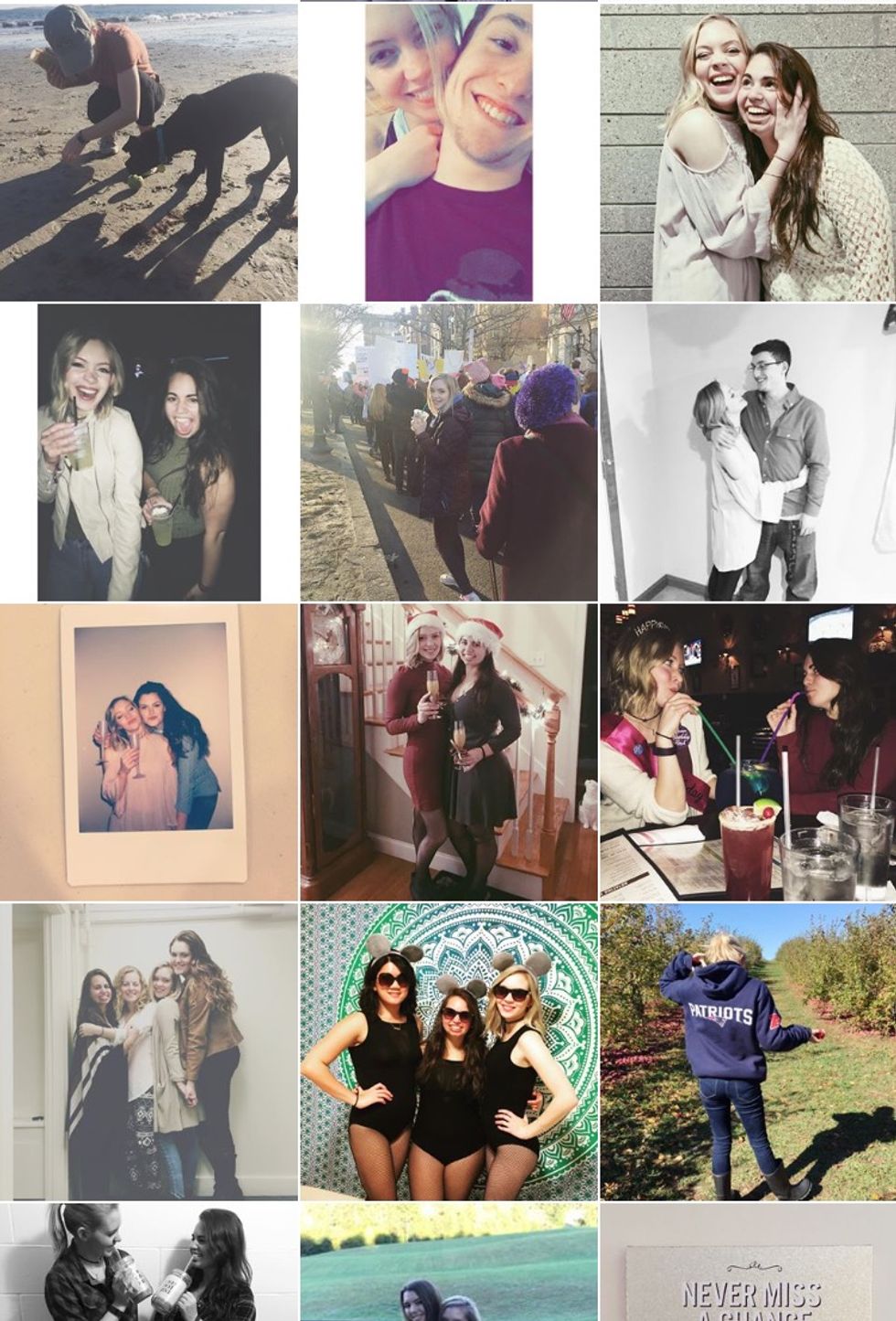
Task: Open the night photo of two women holding drinks
Action: (x=148, y=453)
